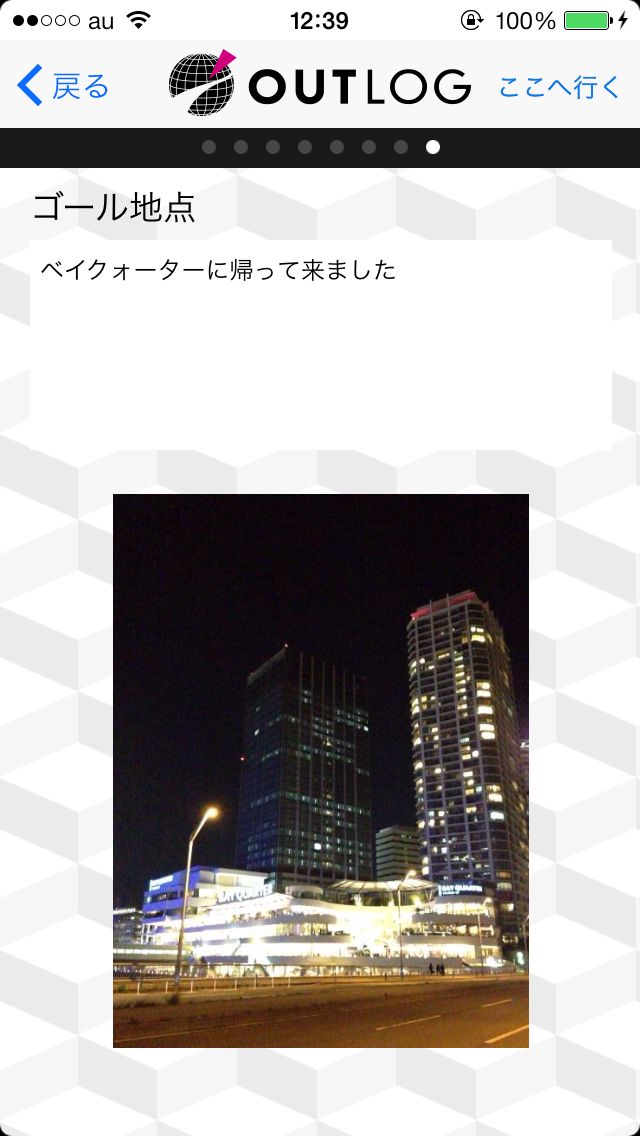
Task: Open the Bay Quarter night photo
Action: click(320, 771)
